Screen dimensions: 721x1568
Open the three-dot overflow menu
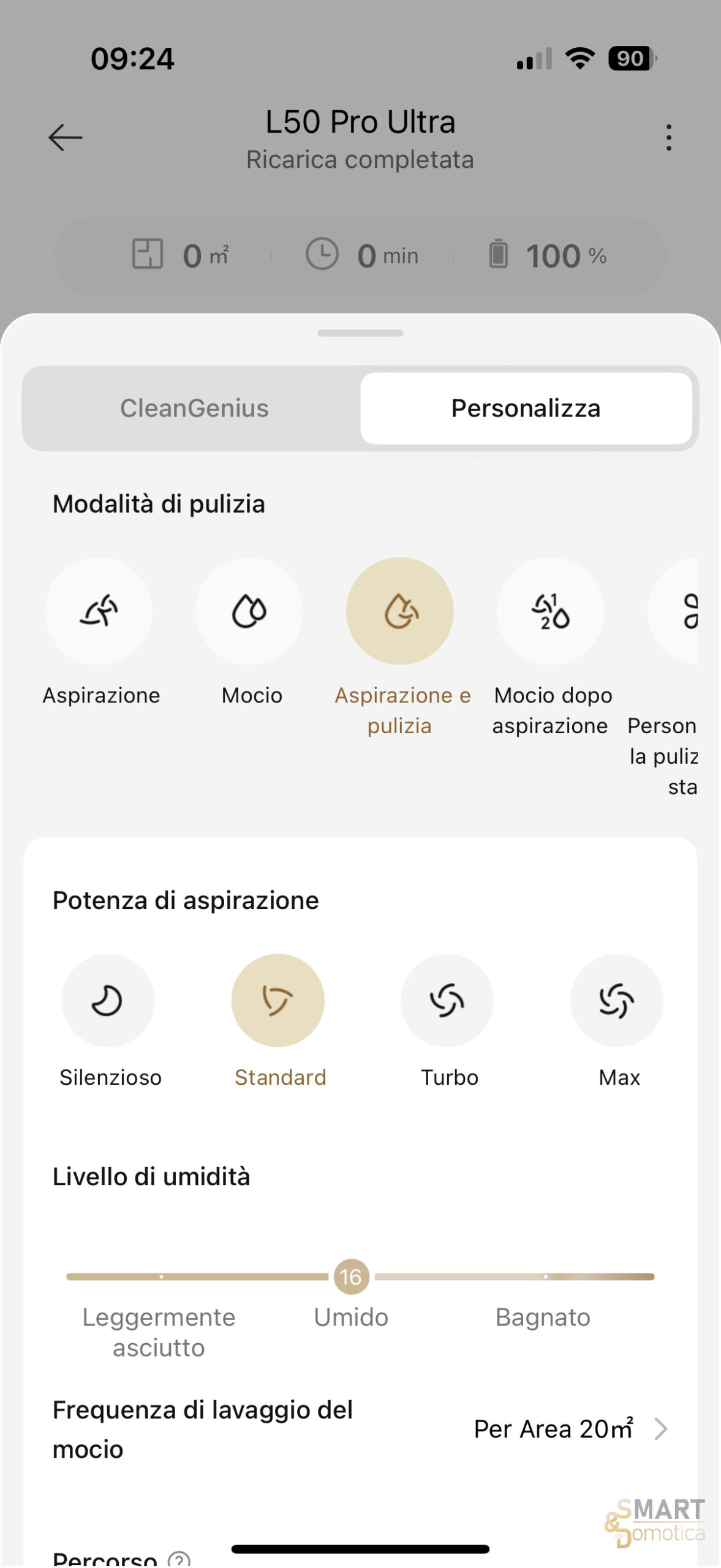668,137
